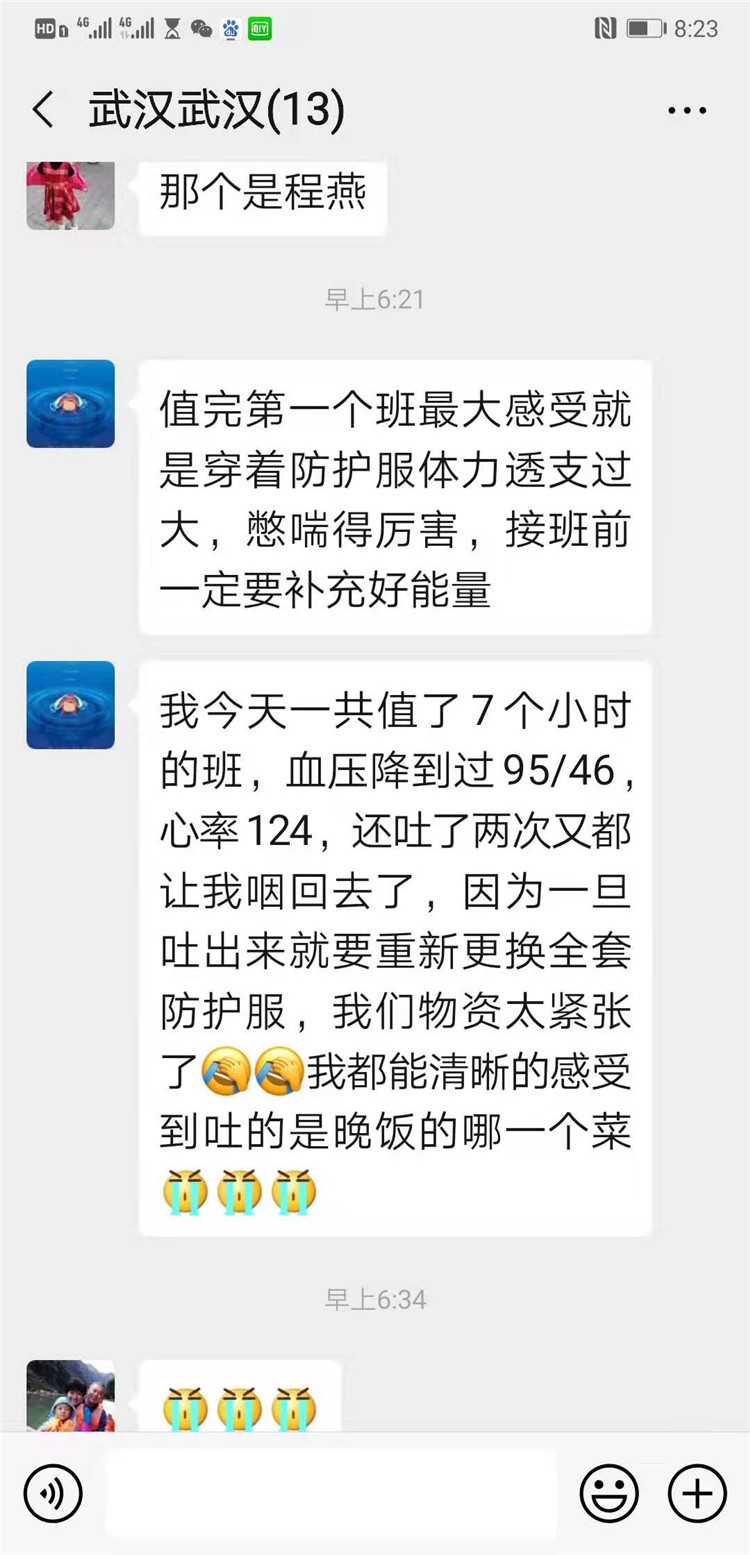The image size is (750, 1555).
Task: Go back from the 武汉武汉 group chat
Action: point(43,110)
